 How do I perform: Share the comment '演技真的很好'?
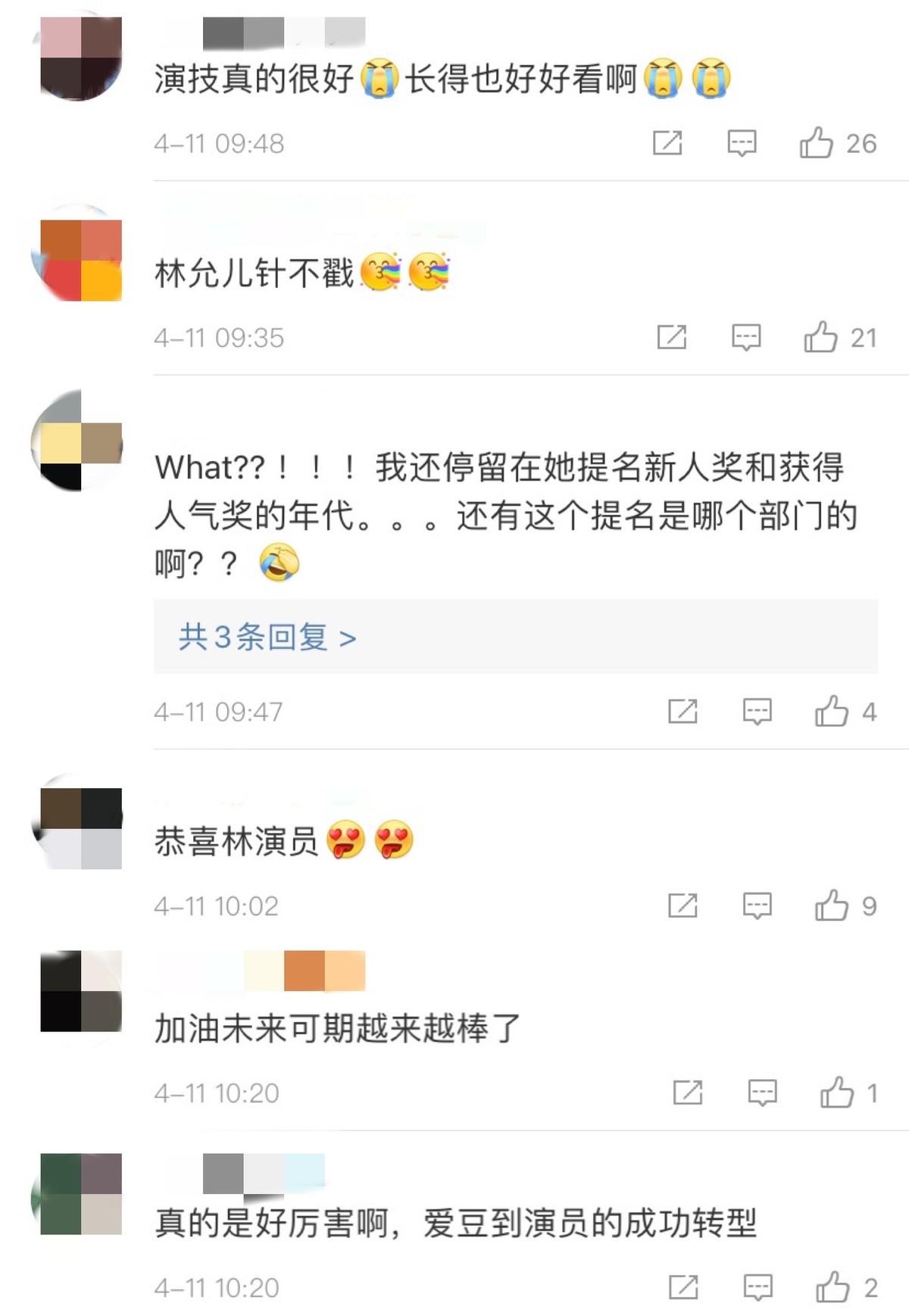[667, 142]
